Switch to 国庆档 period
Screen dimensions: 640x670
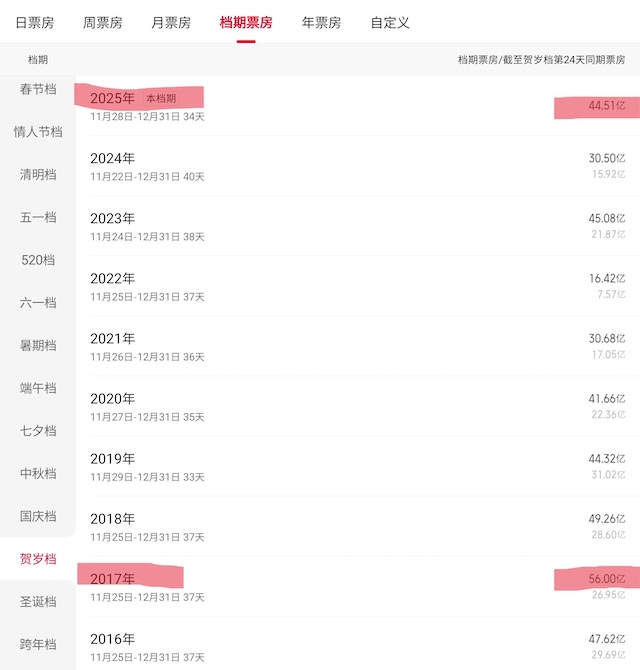coord(38,517)
